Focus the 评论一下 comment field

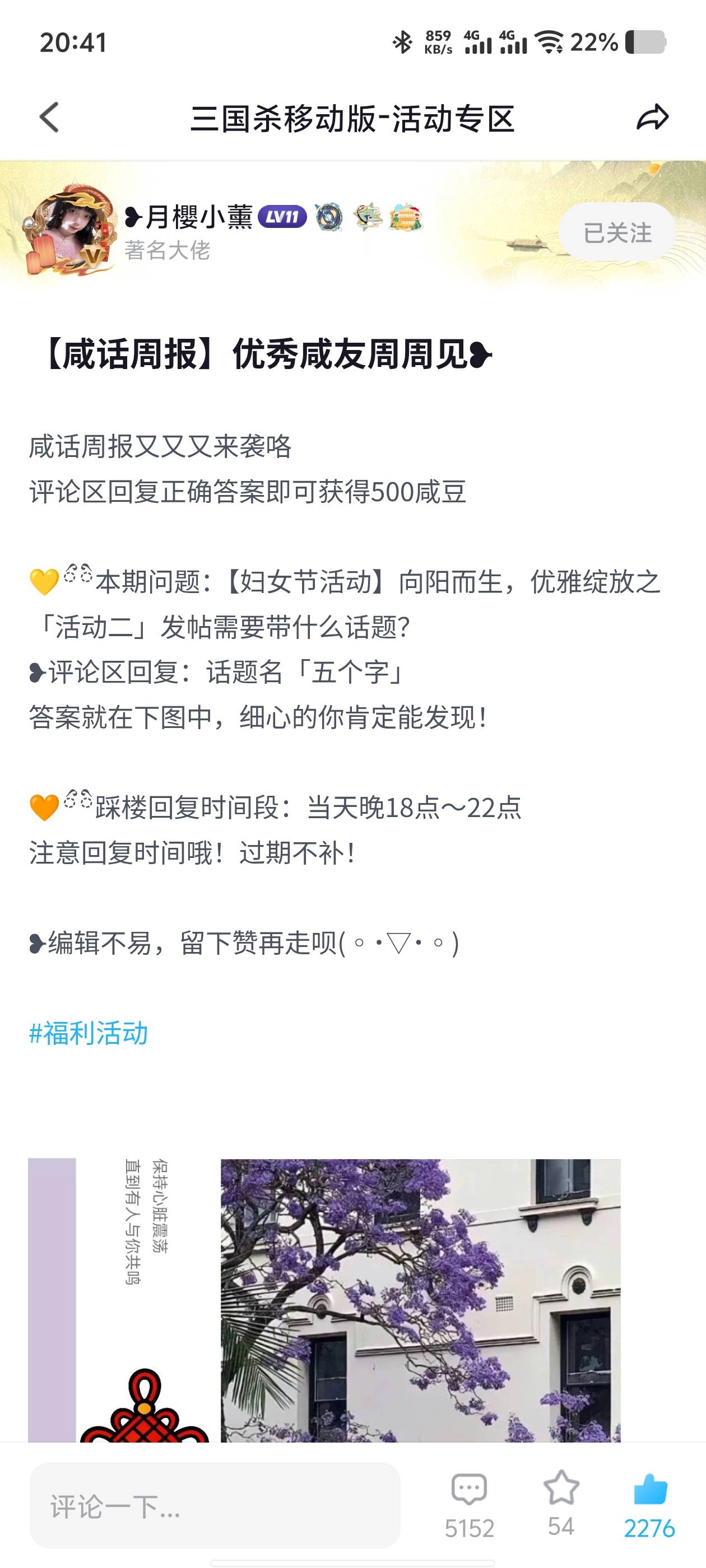215,1505
